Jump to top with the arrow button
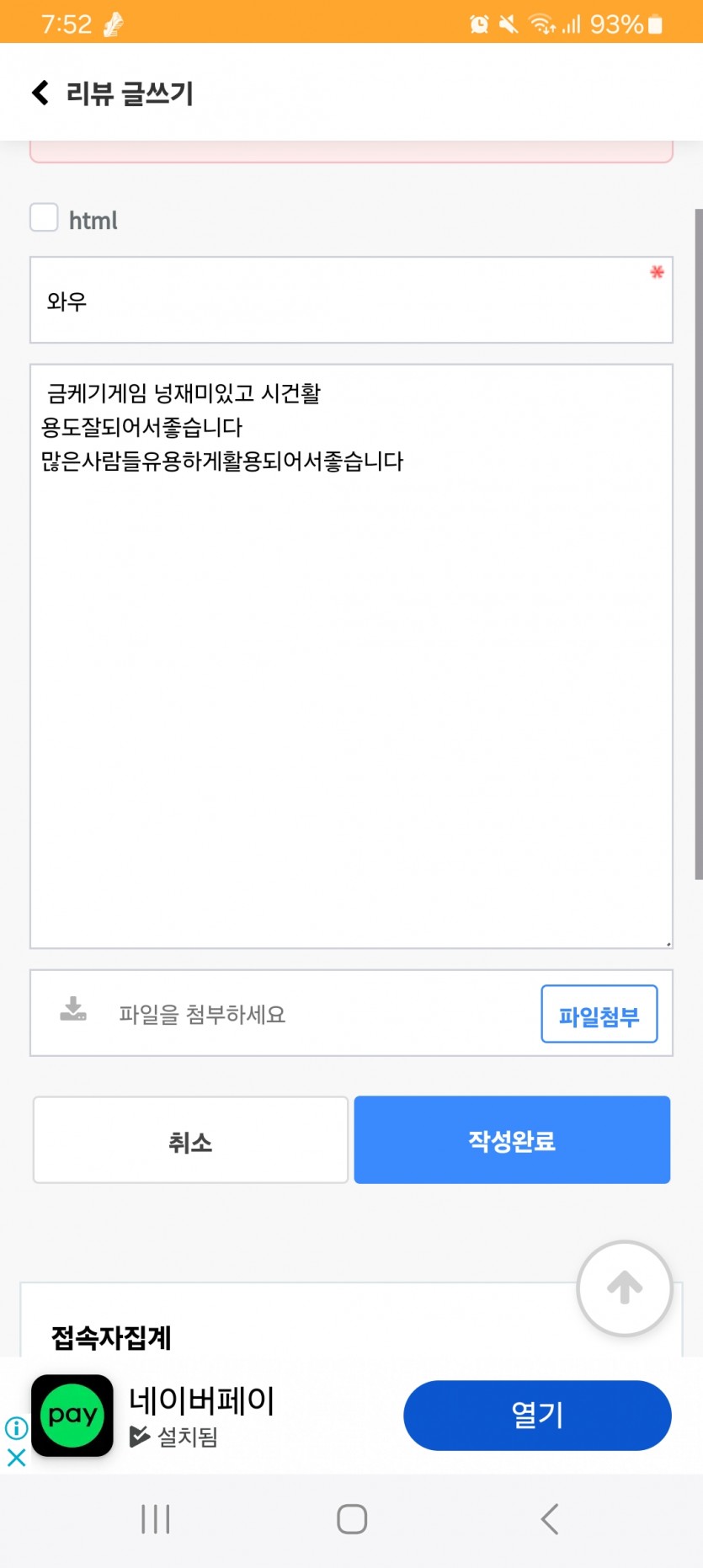Screen dimensions: 703x1568 pos(624,1288)
